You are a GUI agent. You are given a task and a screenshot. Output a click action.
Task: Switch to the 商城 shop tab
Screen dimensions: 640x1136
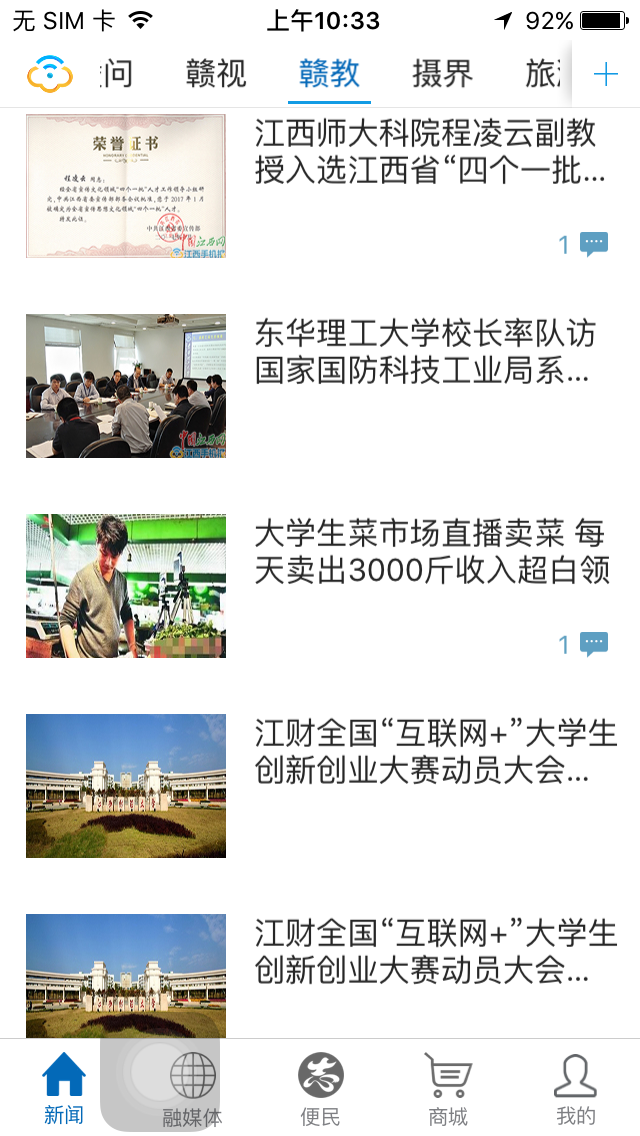447,1090
